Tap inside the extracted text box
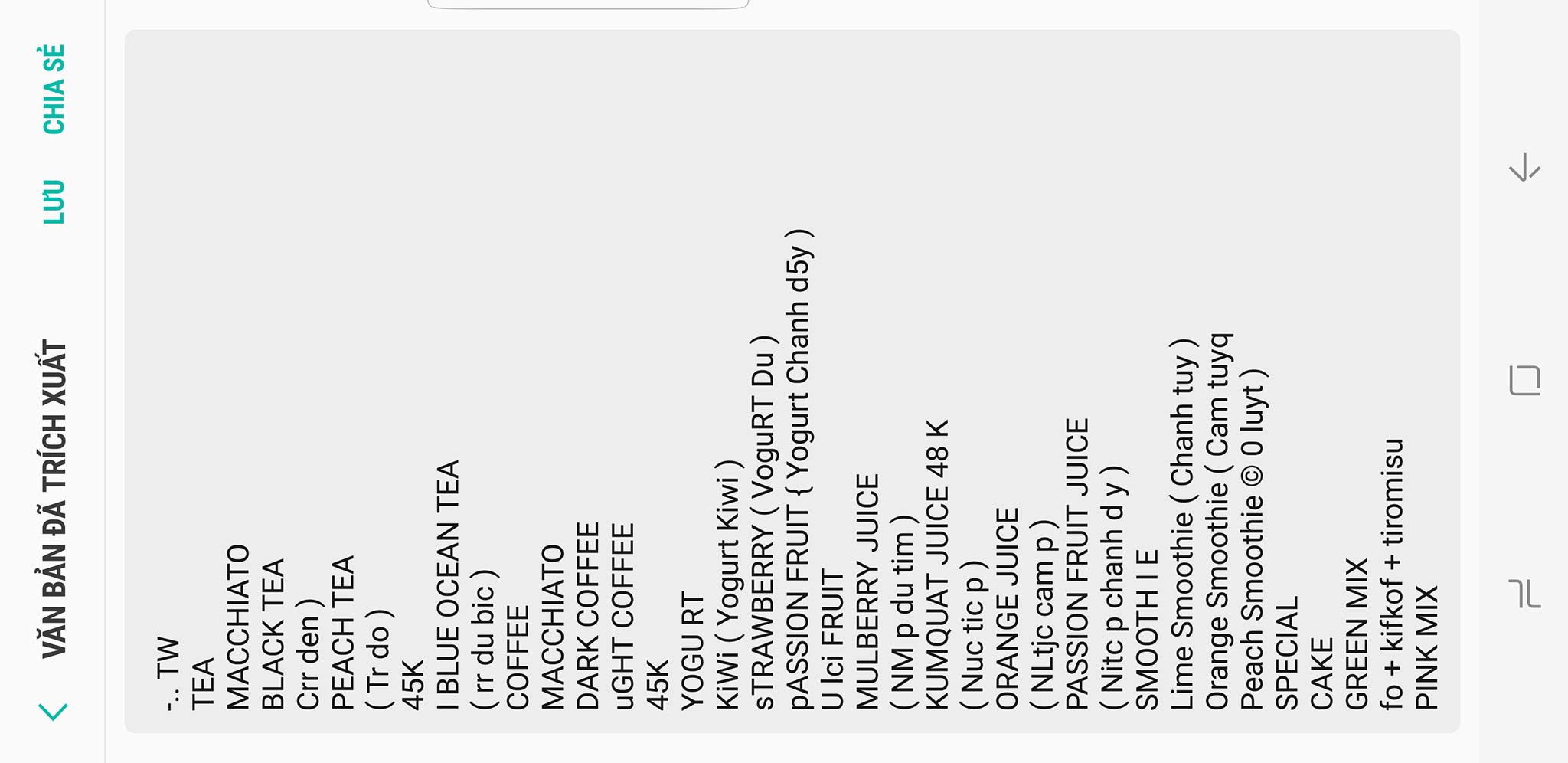1568x763 pixels. pyautogui.click(x=792, y=381)
